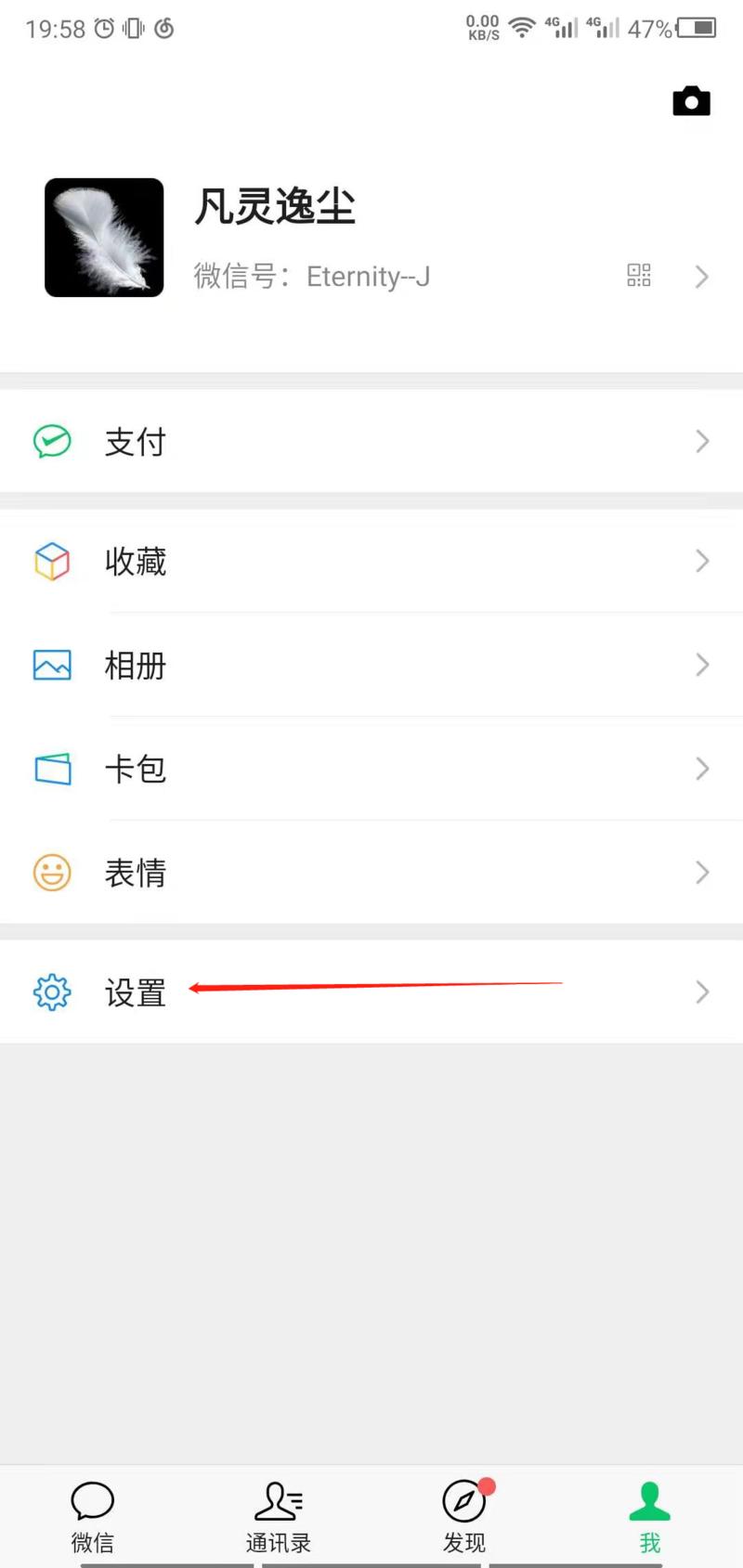Tap the 卡包 label text
Viewport: 743px width, 1568px height.
pyautogui.click(x=136, y=770)
